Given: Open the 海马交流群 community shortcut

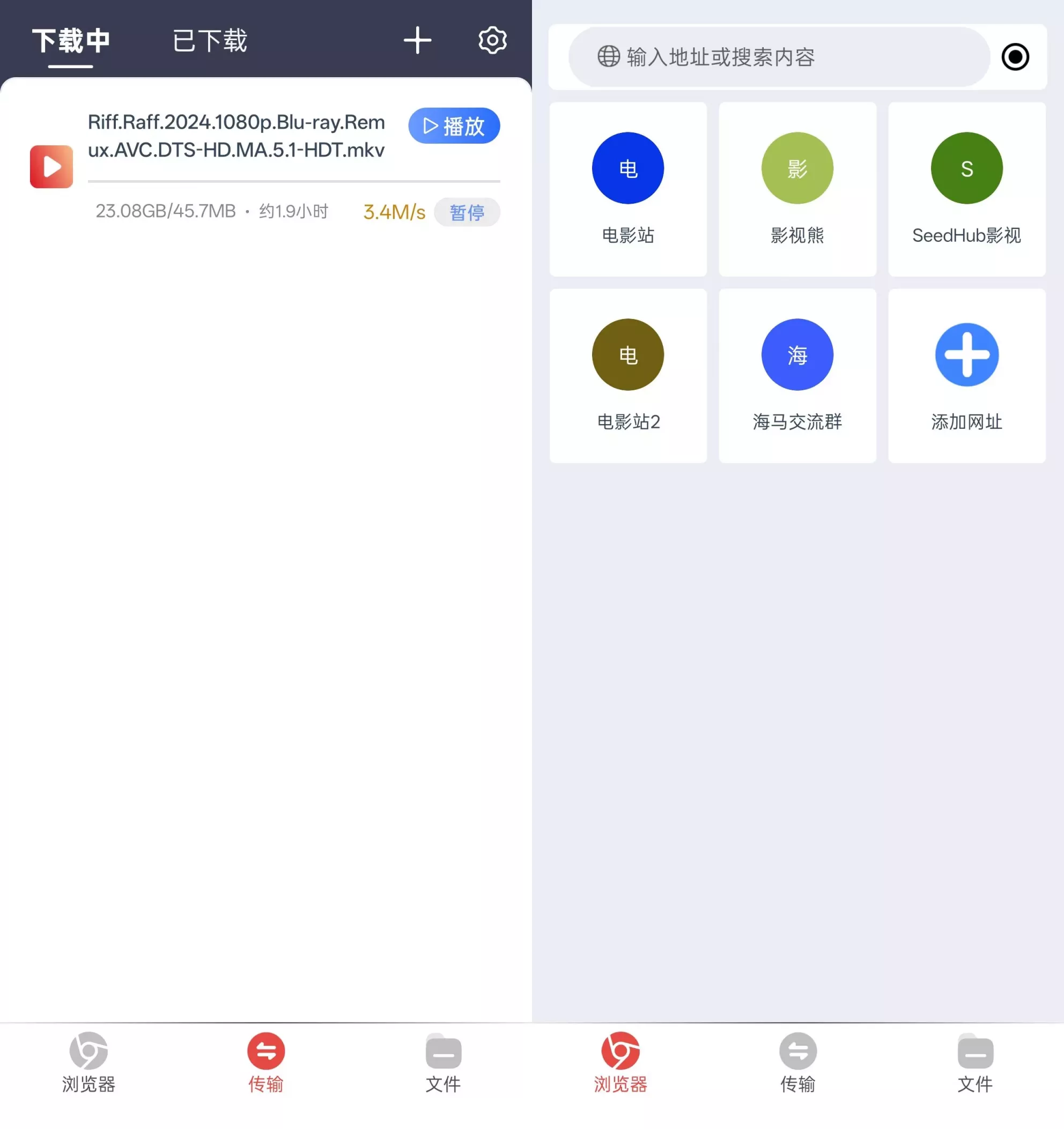Looking at the screenshot, I should coord(797,375).
